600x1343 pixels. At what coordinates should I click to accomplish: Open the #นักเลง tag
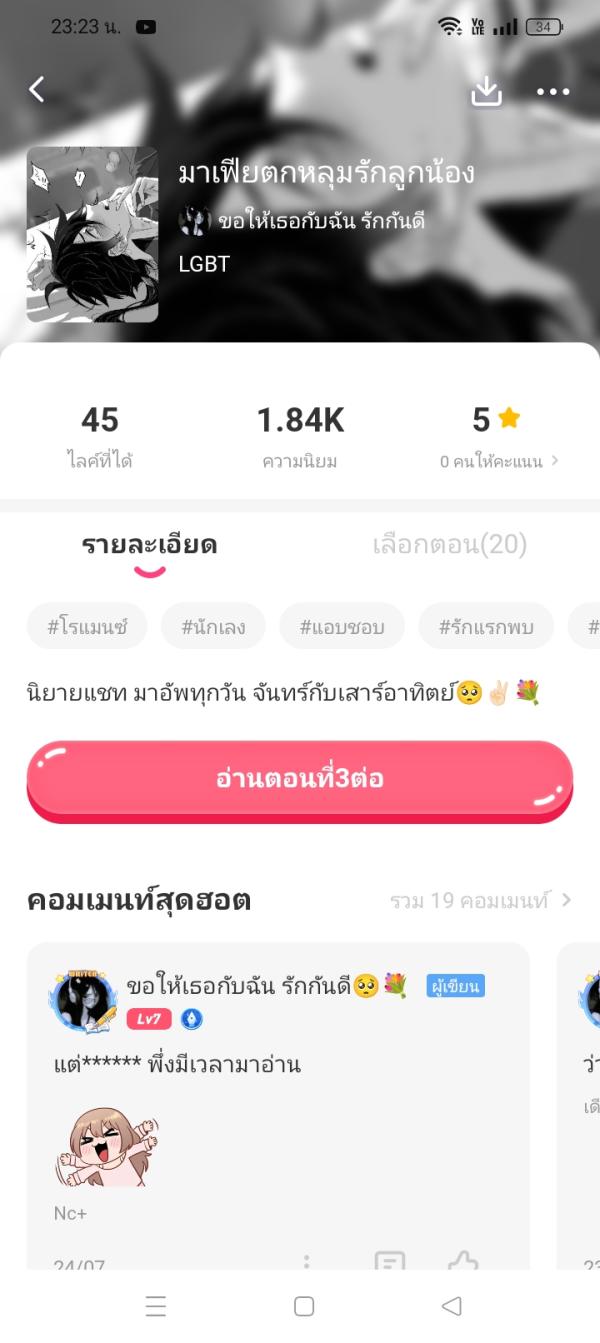pos(213,627)
